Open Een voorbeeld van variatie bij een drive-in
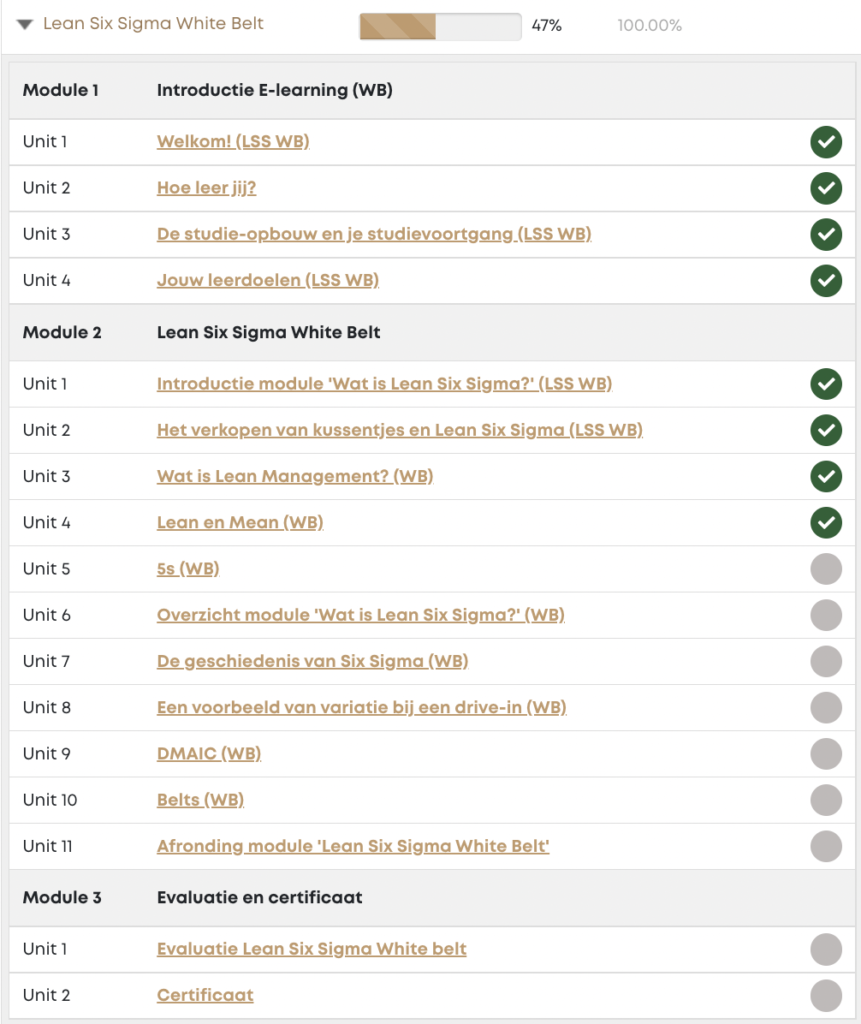The height and width of the screenshot is (1024, 861). click(x=361, y=707)
